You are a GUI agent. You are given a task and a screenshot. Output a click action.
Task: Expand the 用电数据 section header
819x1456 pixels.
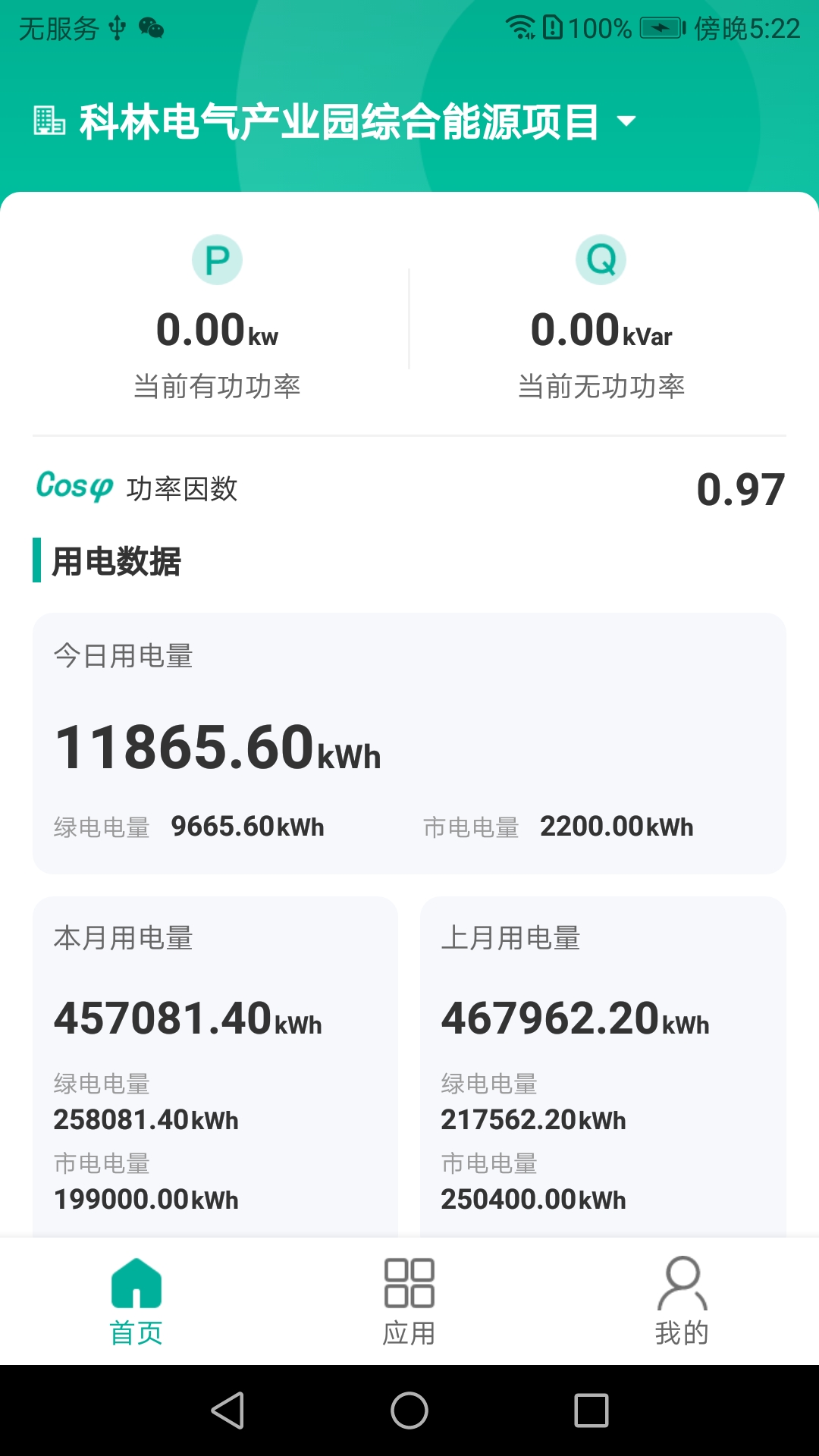coord(114,561)
